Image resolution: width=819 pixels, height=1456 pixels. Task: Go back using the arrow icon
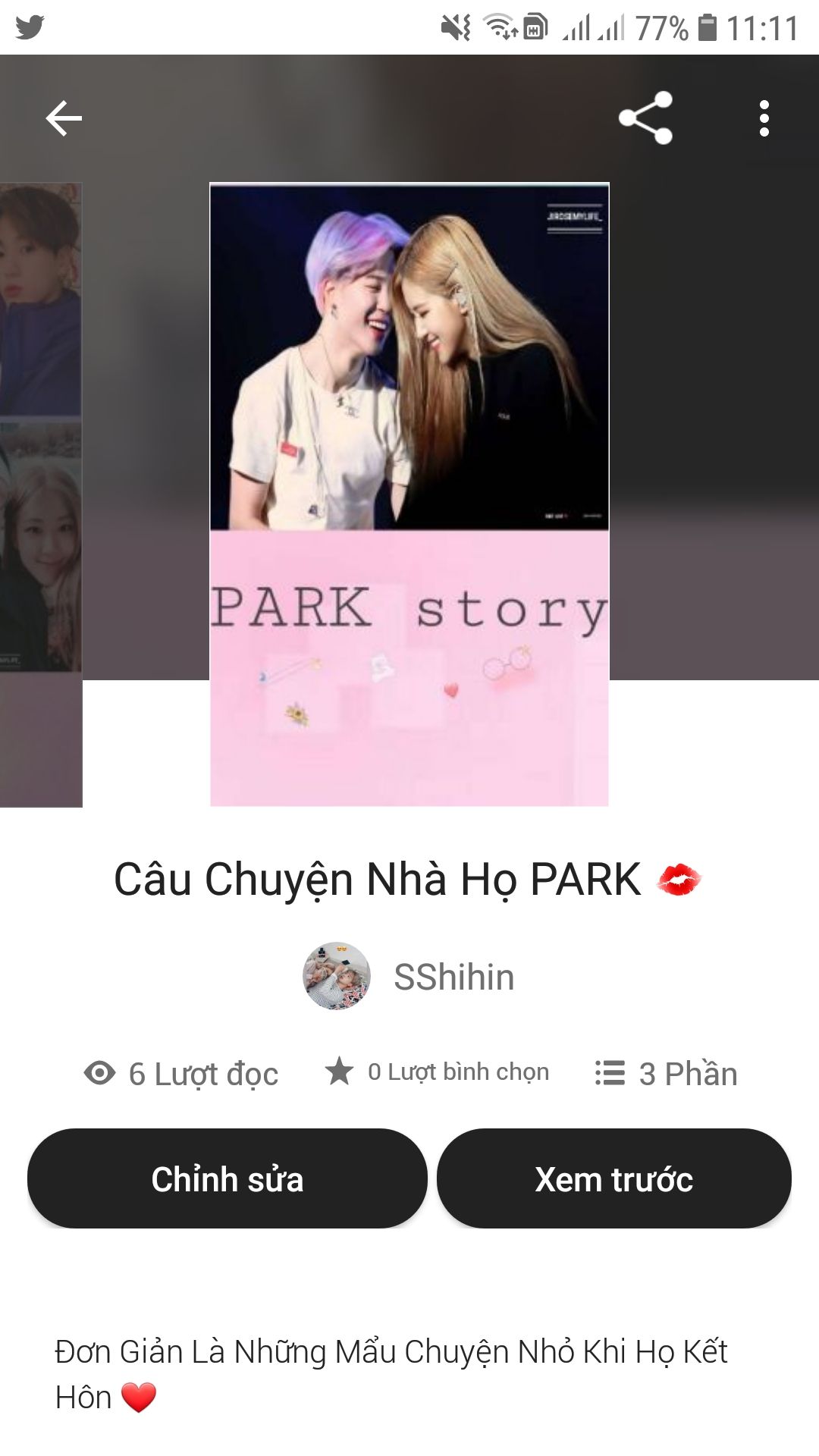point(64,118)
